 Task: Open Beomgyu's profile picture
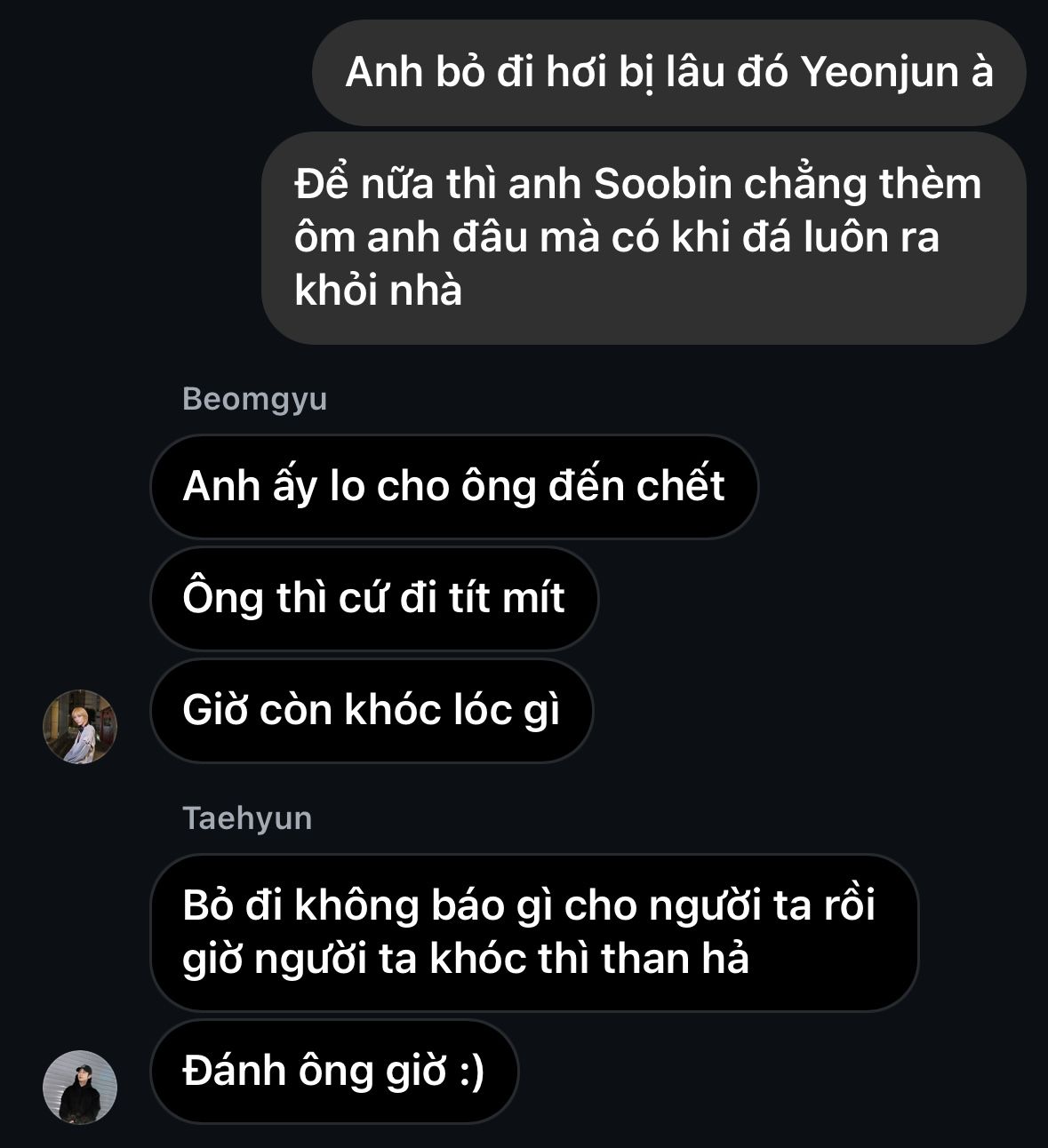click(x=80, y=726)
